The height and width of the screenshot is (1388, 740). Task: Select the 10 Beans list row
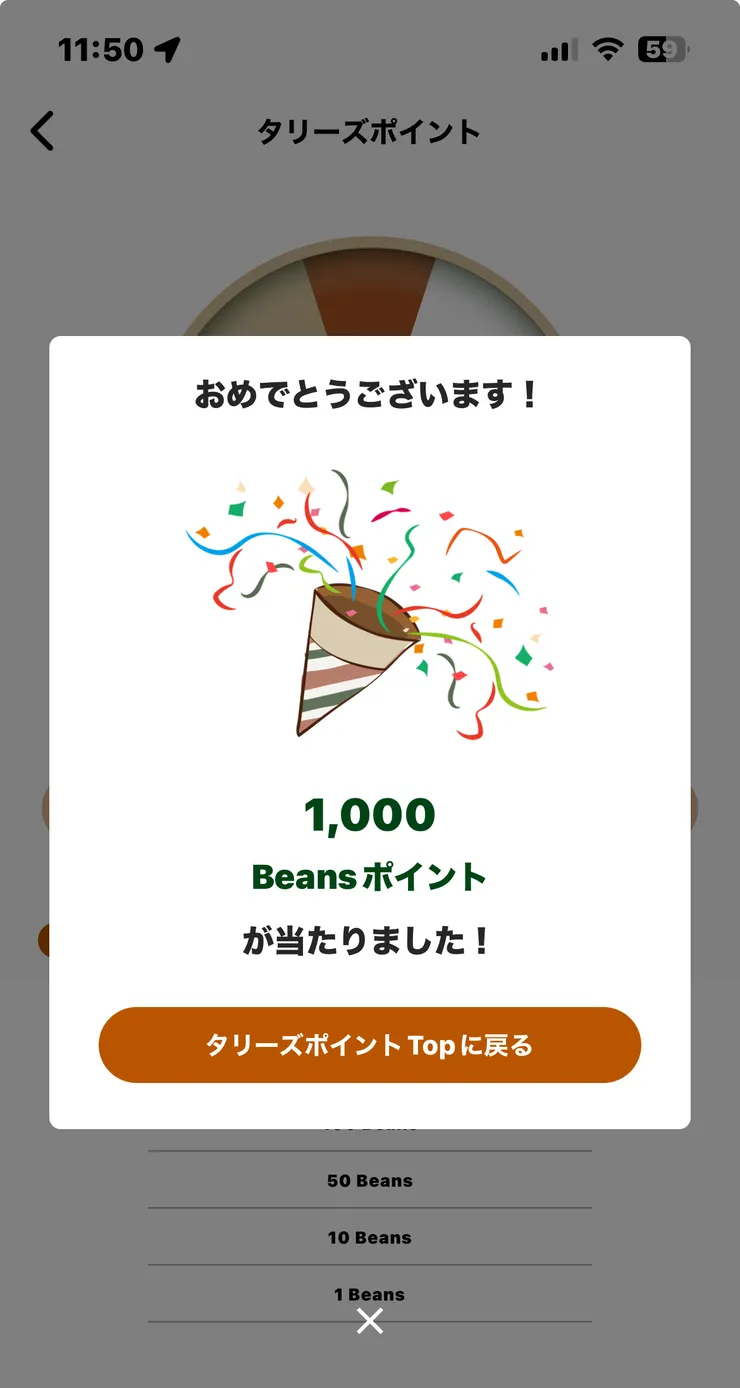click(370, 1237)
